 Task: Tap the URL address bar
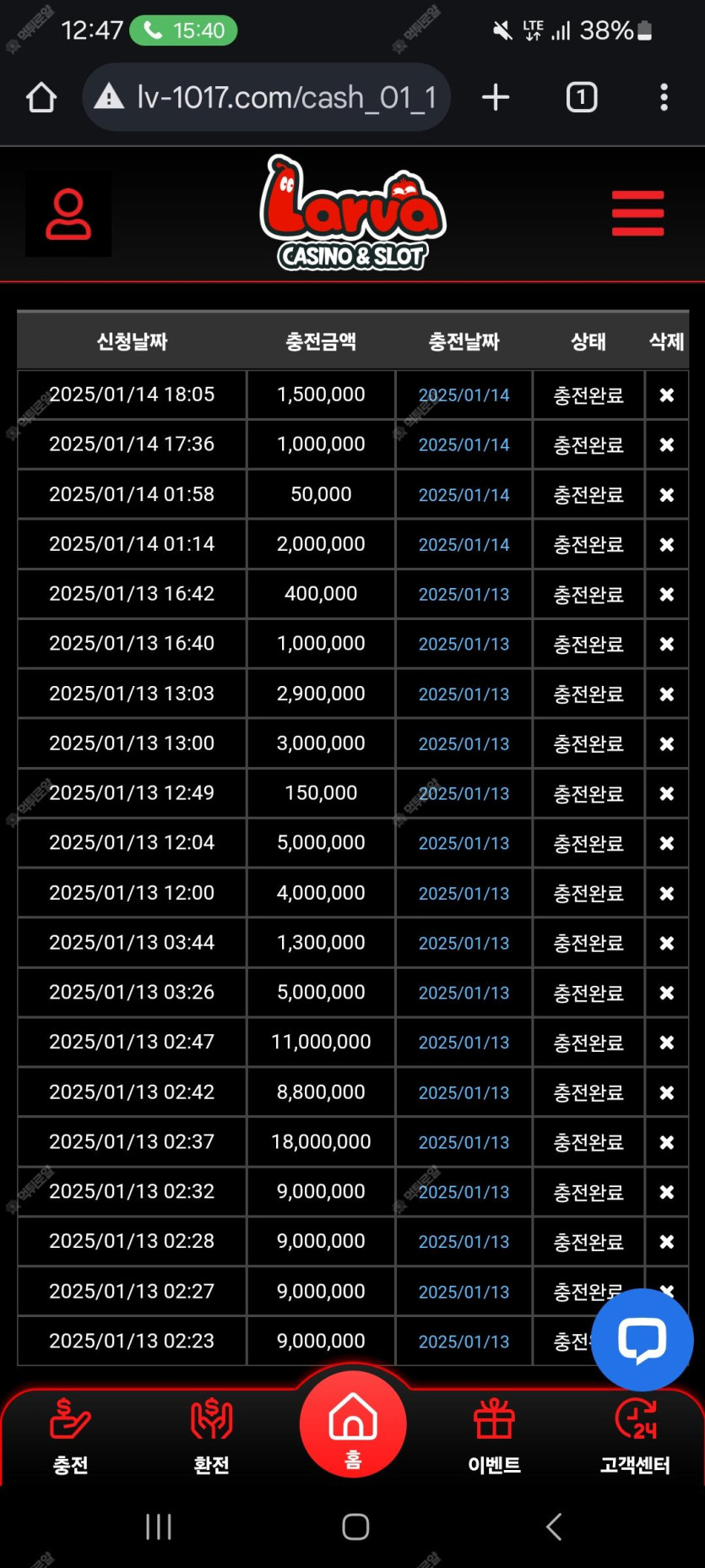coord(266,98)
